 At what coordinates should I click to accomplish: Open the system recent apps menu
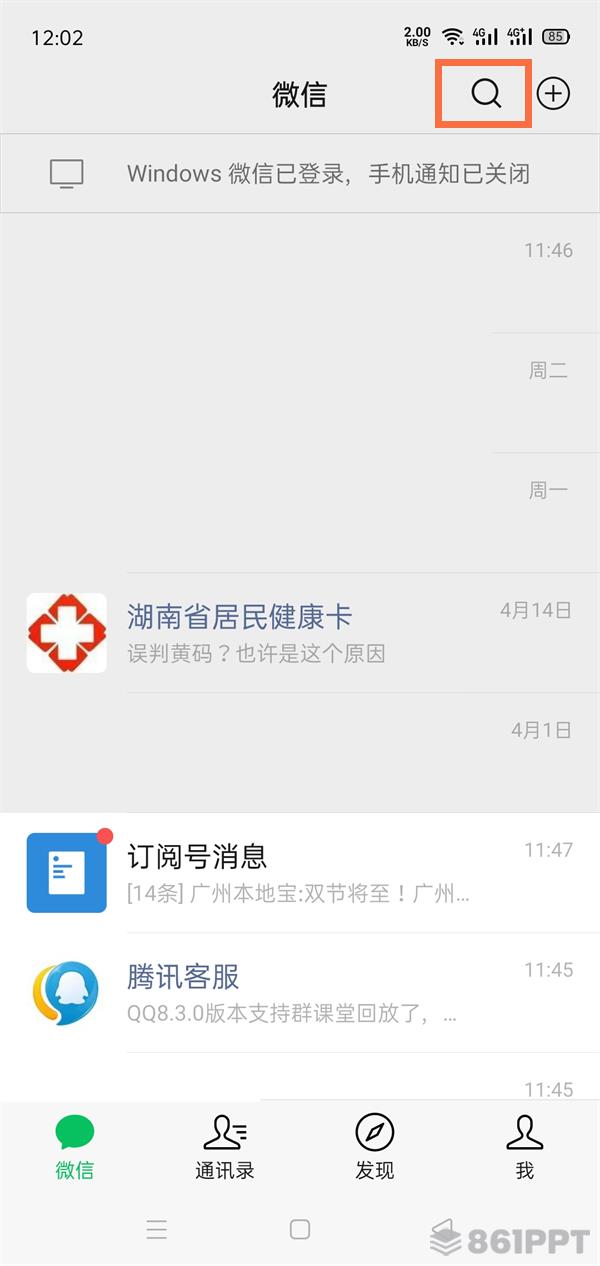tap(157, 1230)
